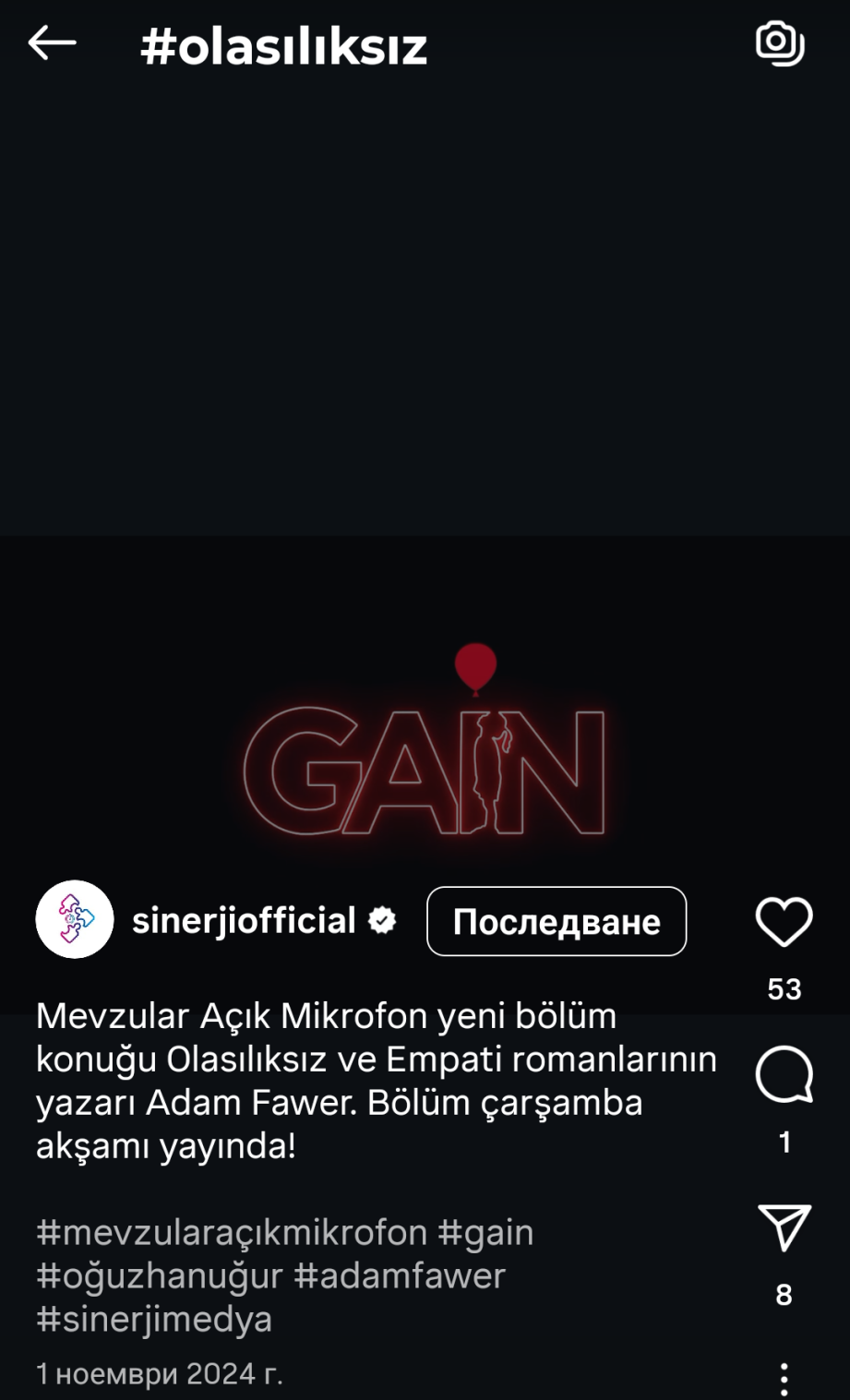The width and height of the screenshot is (850, 1400).
Task: Open the comments on this reel
Action: 784,1075
